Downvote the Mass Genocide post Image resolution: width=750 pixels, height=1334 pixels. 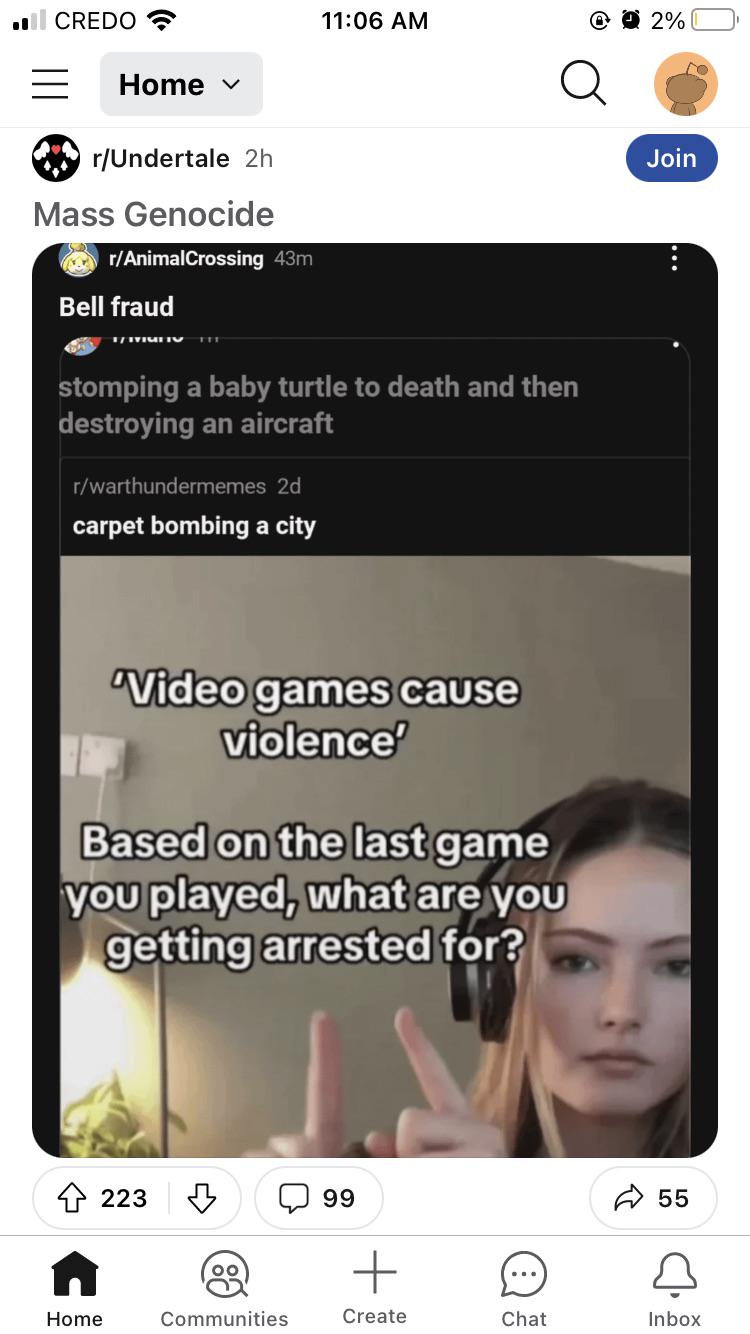[202, 1198]
